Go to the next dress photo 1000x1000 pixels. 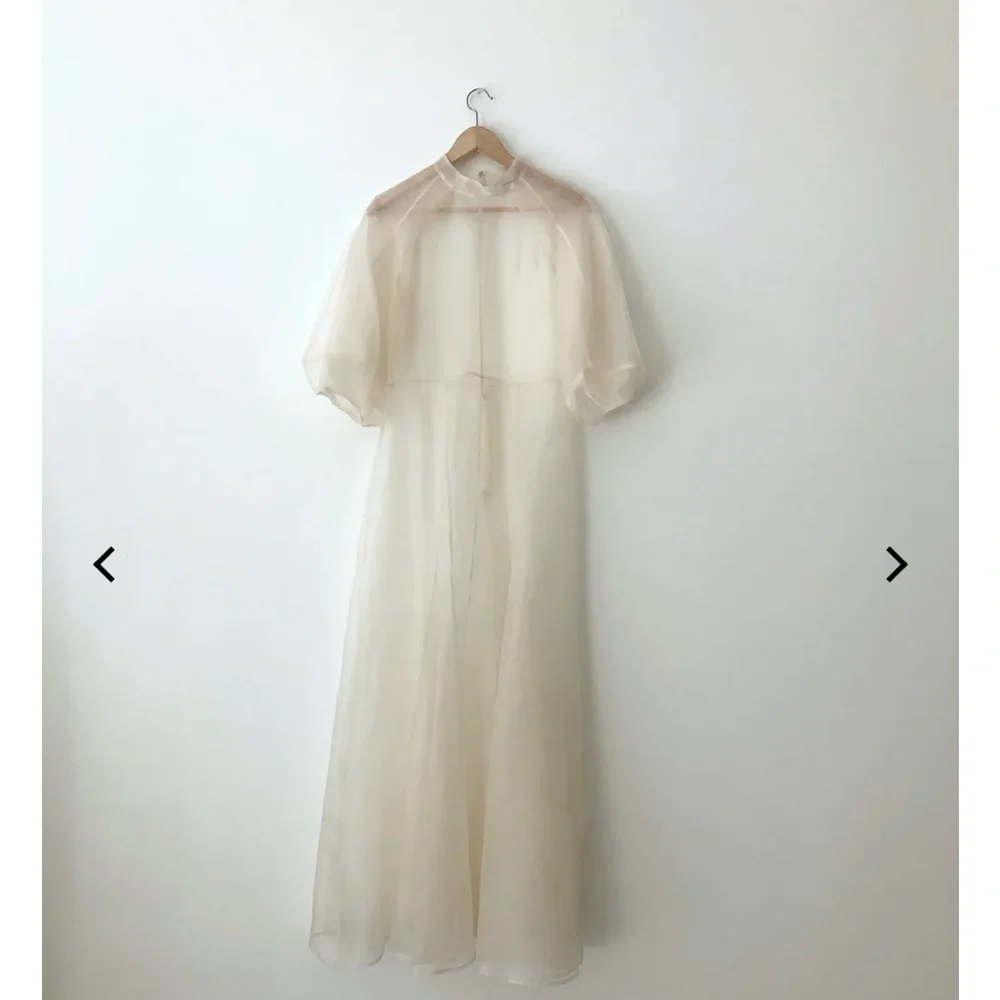click(896, 564)
